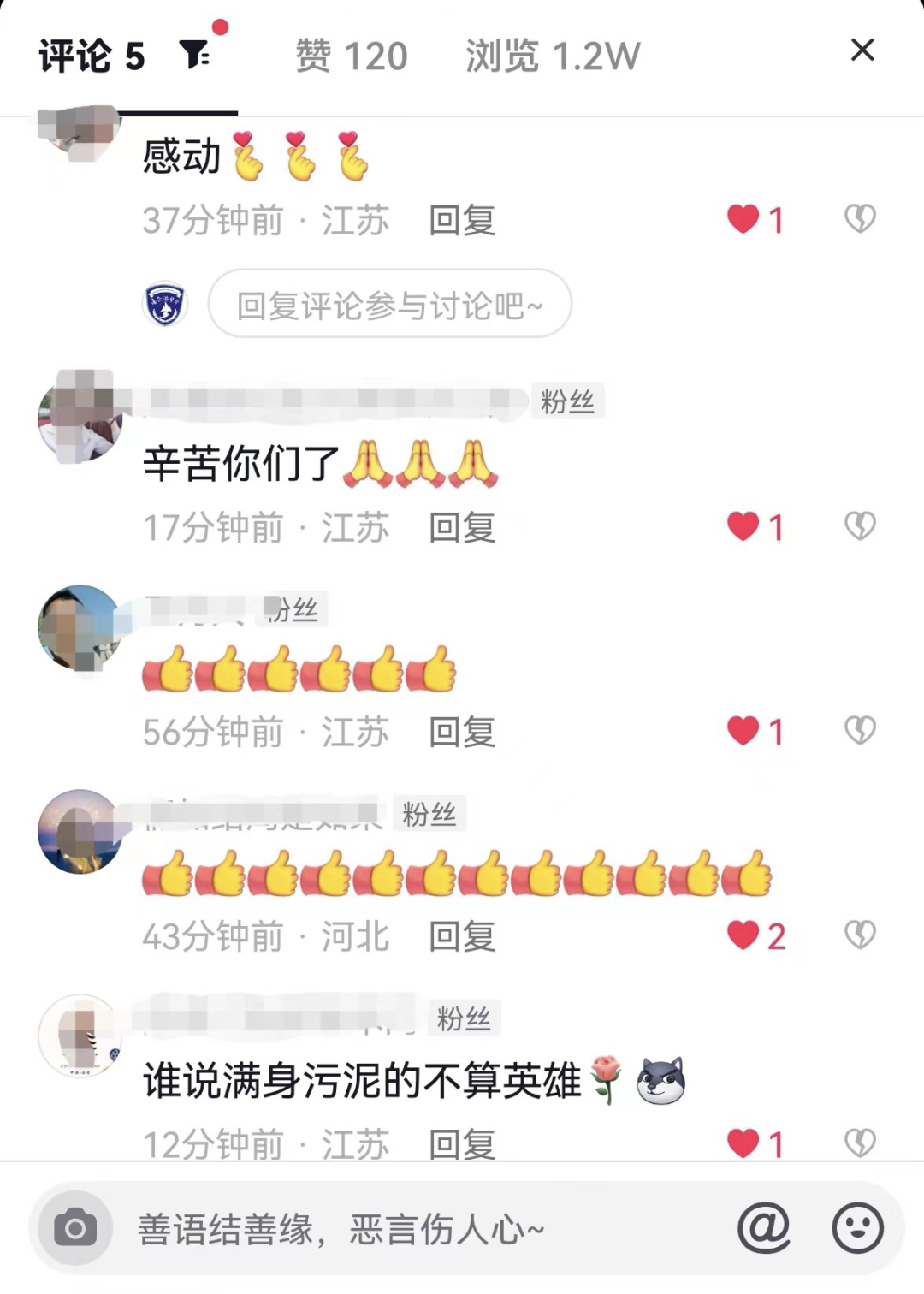Reply to the 河北 comment
The height and width of the screenshot is (1294, 924).
pyautogui.click(x=462, y=937)
